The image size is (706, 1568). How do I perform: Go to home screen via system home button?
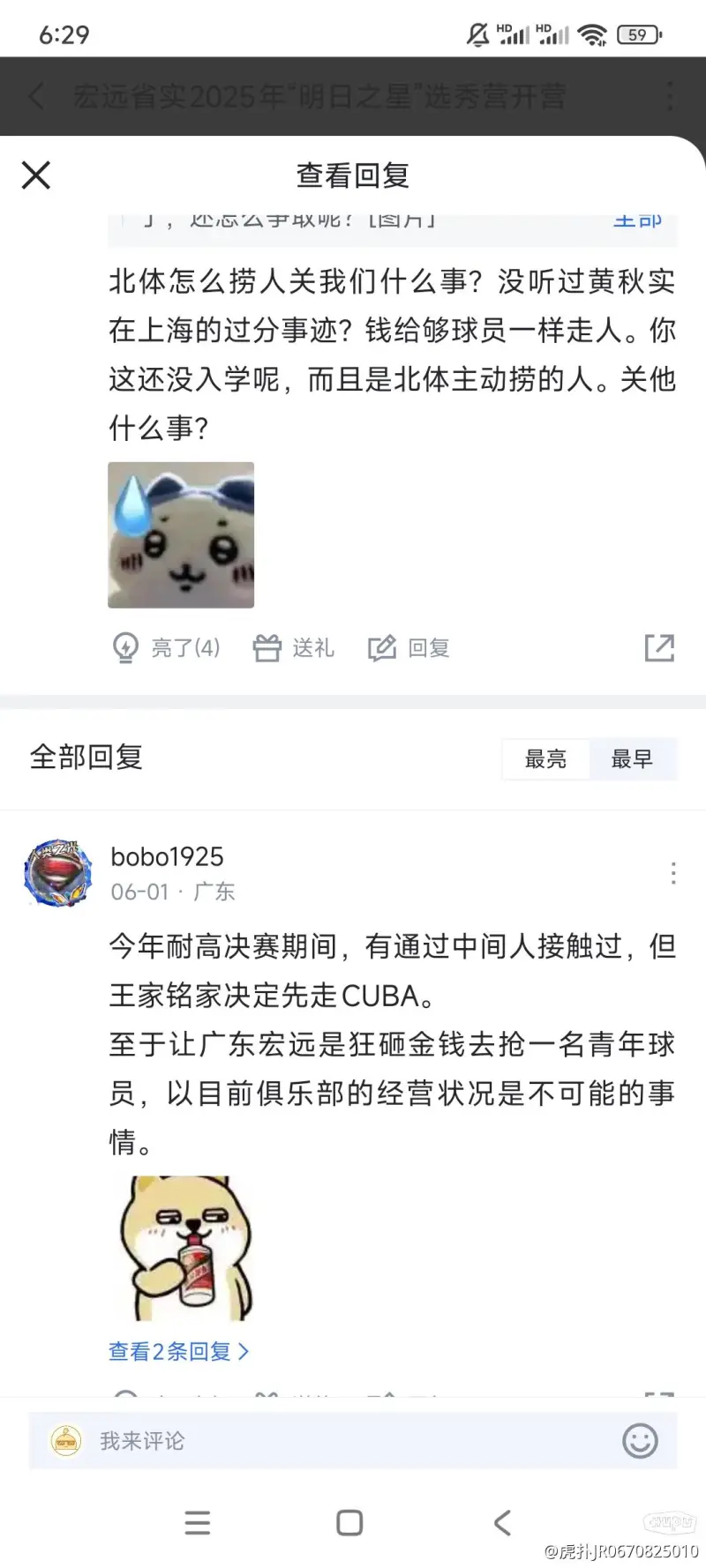click(x=349, y=1523)
